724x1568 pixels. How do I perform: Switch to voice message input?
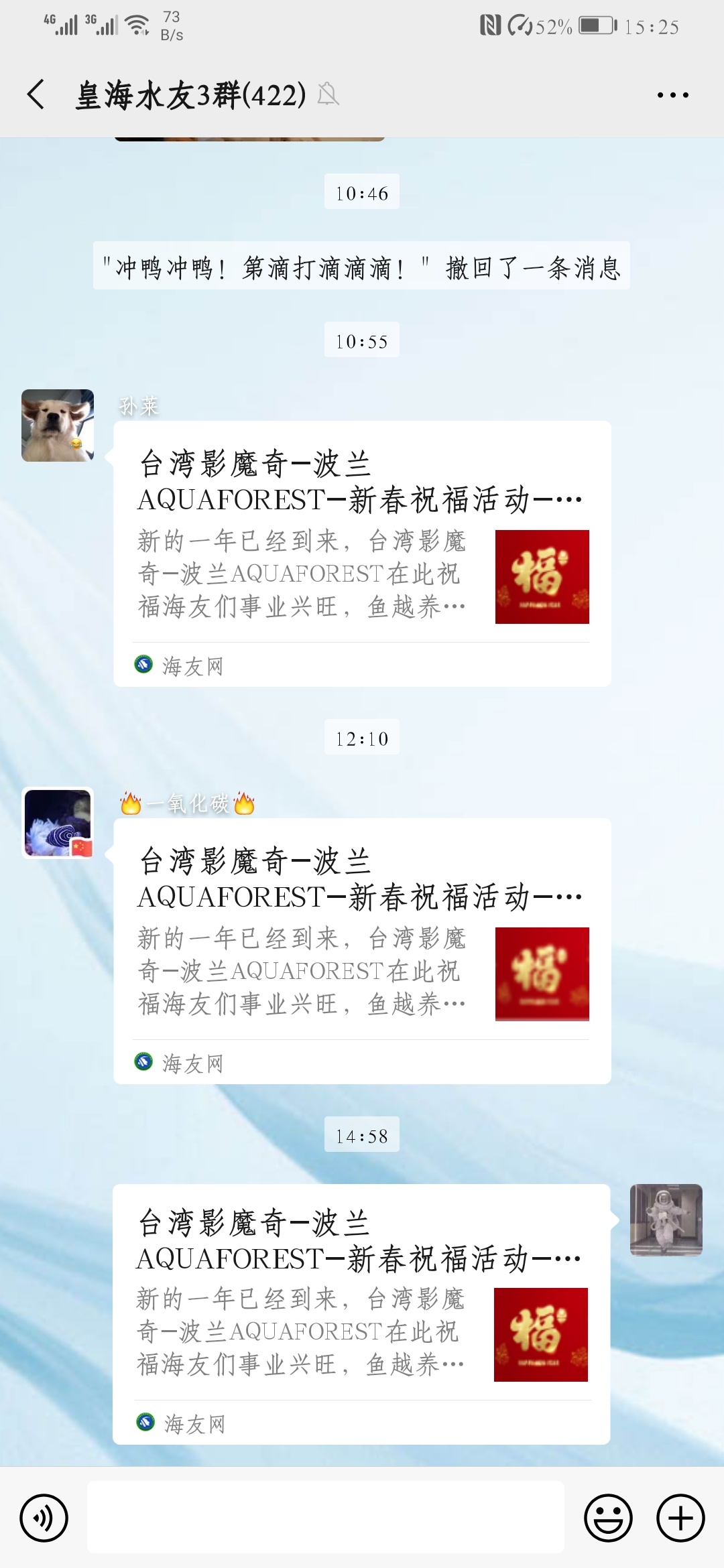[x=44, y=1518]
